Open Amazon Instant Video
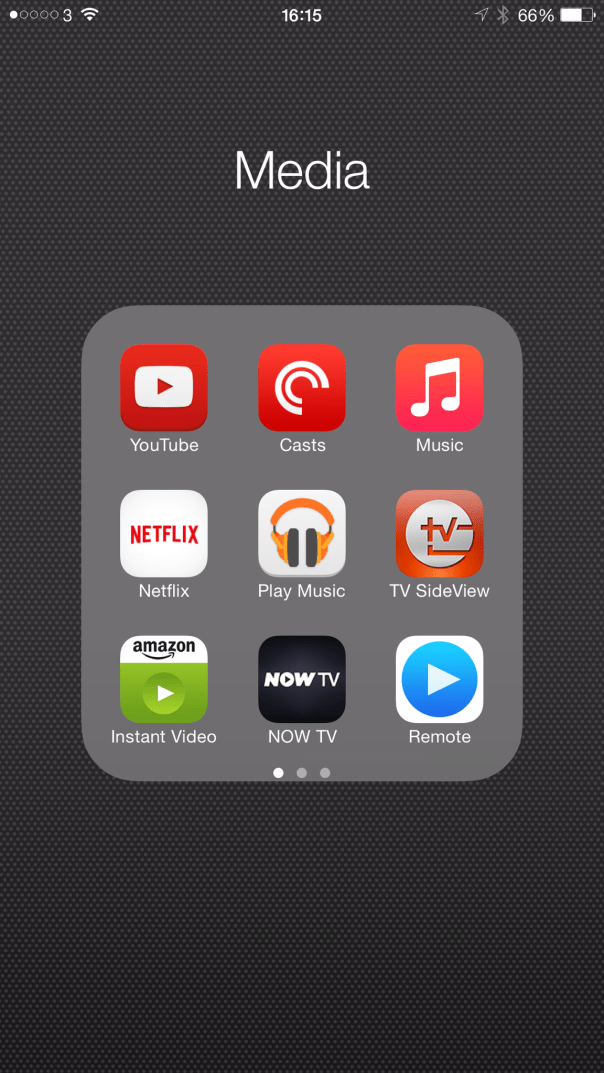Screen dimensions: 604x1073 tap(164, 680)
